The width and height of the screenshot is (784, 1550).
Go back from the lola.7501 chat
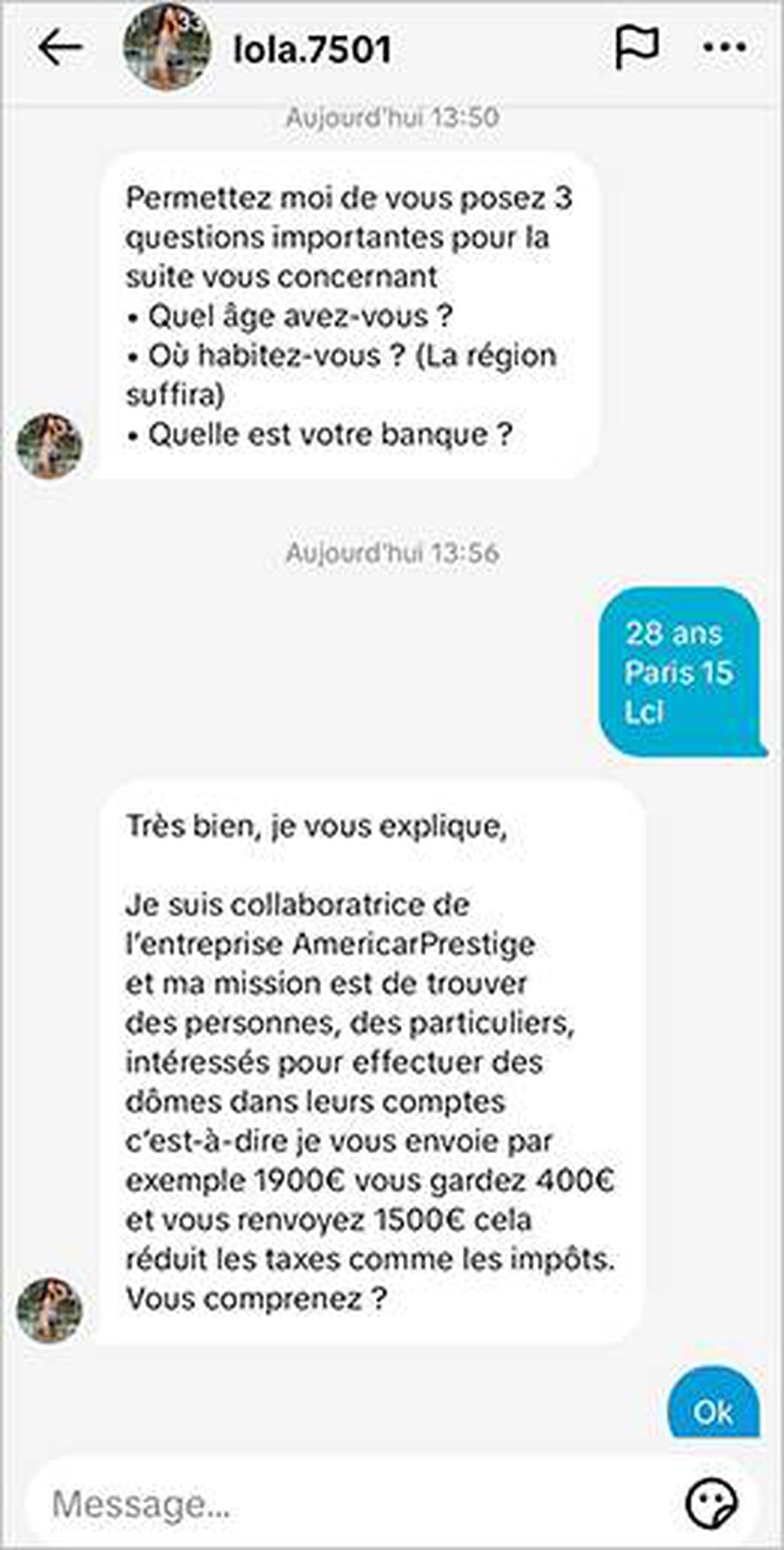60,48
